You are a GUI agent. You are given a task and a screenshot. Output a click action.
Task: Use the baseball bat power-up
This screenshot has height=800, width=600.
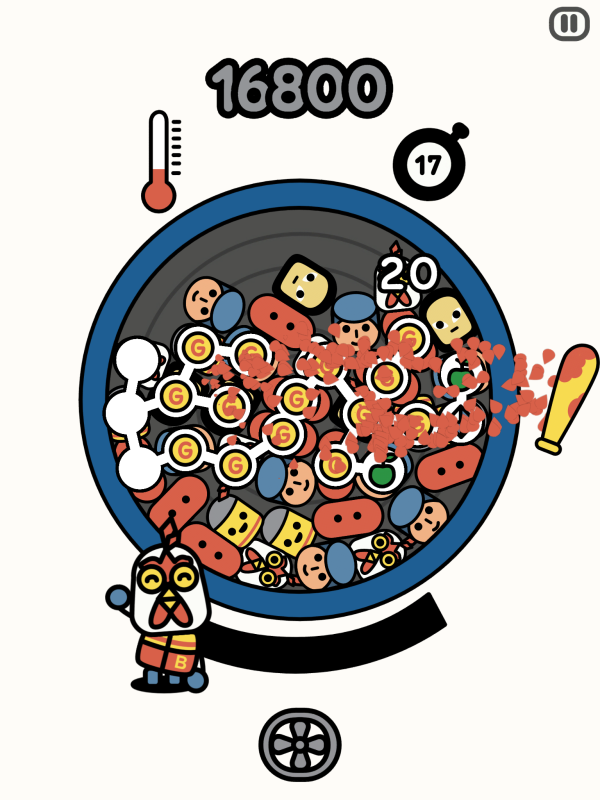click(x=567, y=398)
